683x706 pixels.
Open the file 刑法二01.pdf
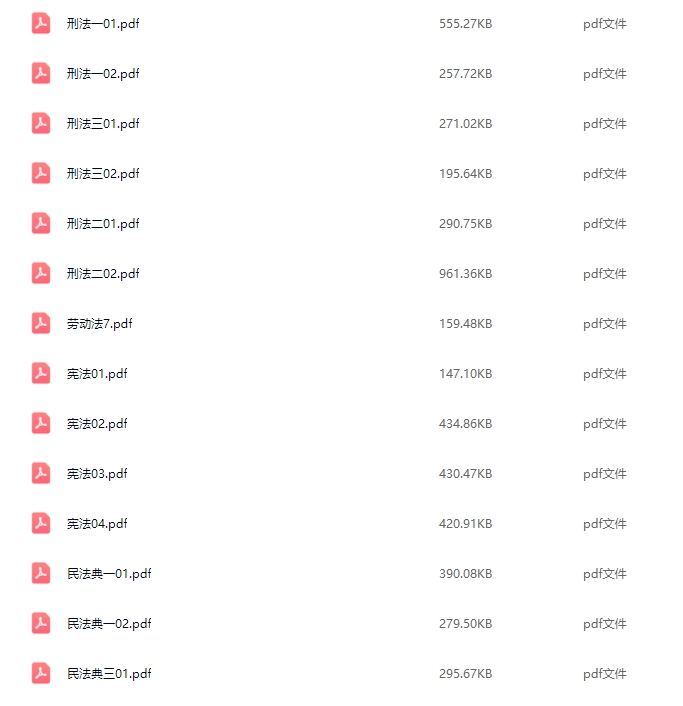pos(103,224)
